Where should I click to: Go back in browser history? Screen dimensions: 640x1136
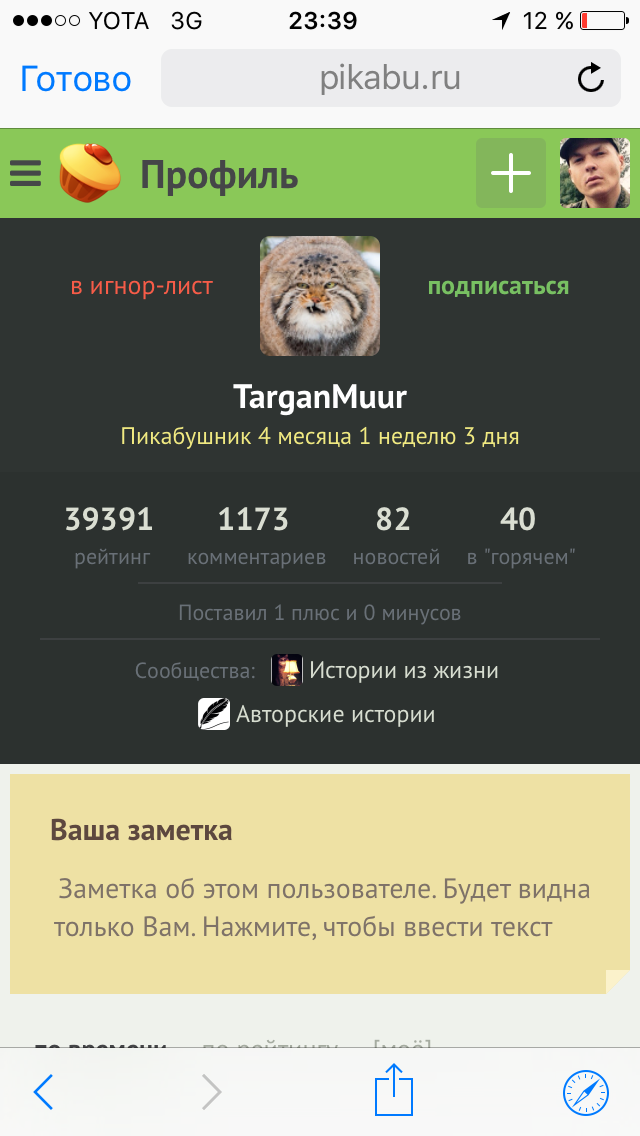pyautogui.click(x=43, y=1092)
